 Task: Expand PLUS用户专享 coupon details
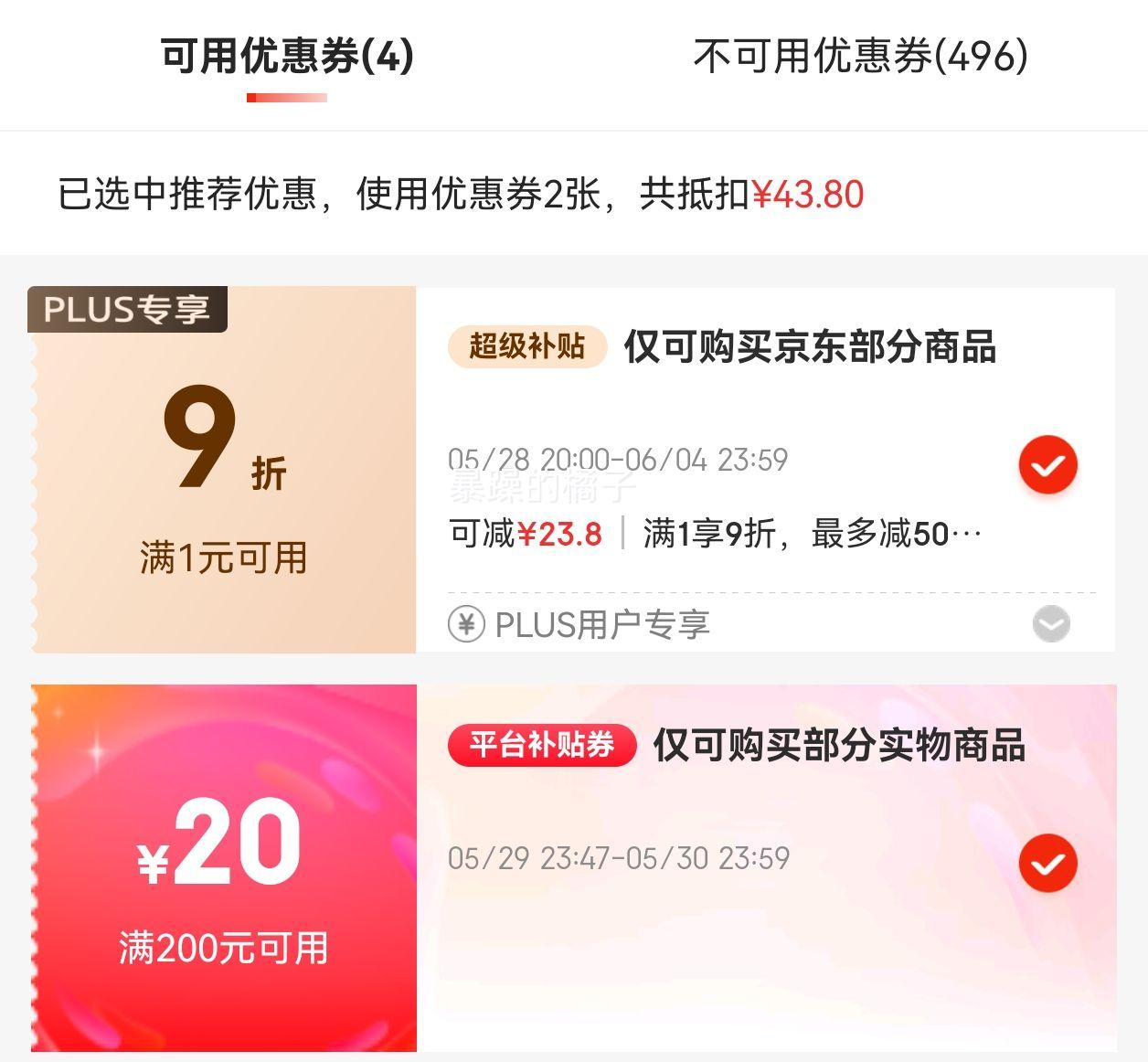pos(1050,625)
